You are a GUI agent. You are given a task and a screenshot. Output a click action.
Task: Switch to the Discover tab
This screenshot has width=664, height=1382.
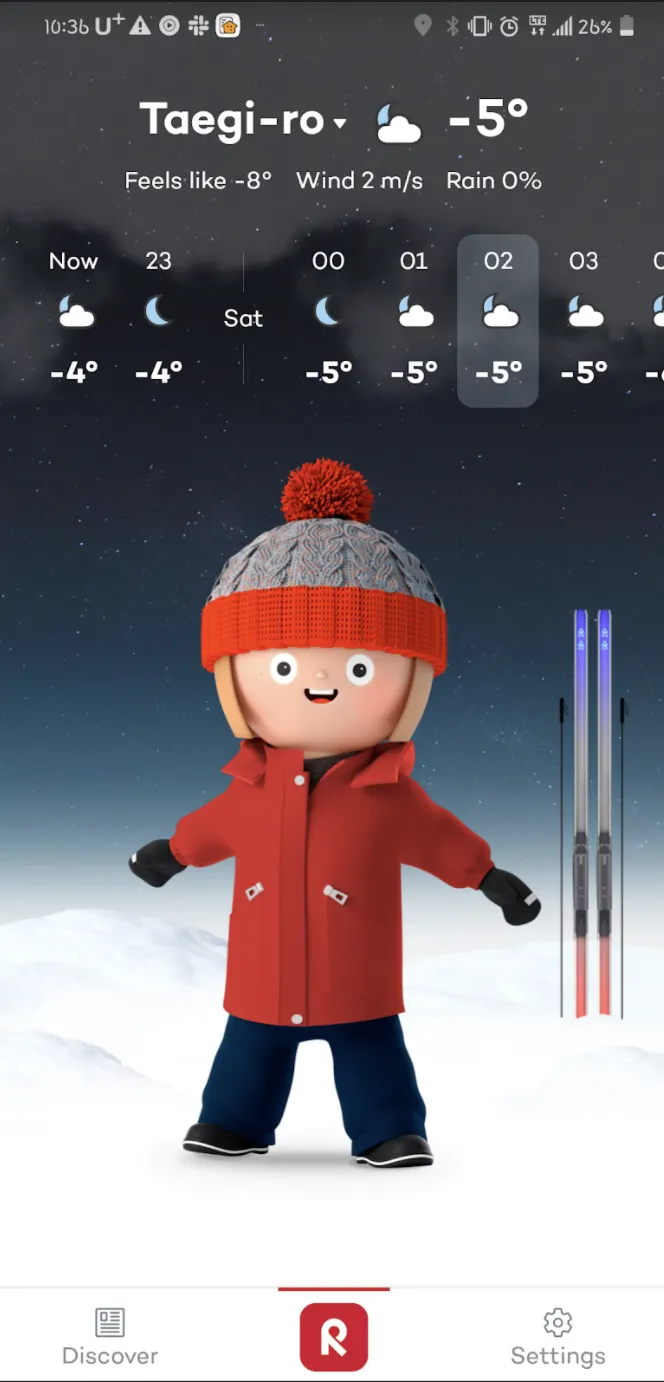(x=110, y=1336)
